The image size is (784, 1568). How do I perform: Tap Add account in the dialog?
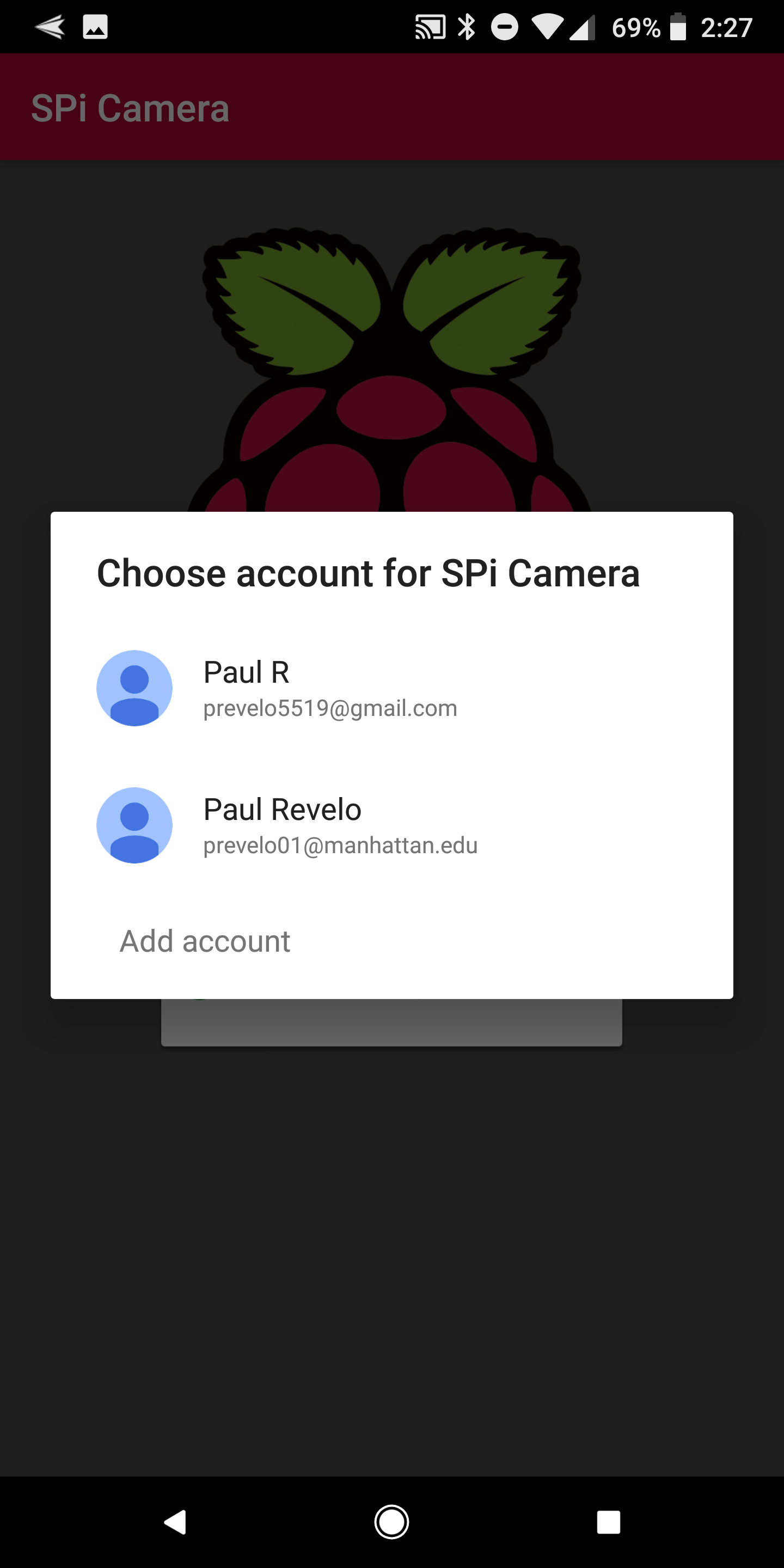point(205,941)
